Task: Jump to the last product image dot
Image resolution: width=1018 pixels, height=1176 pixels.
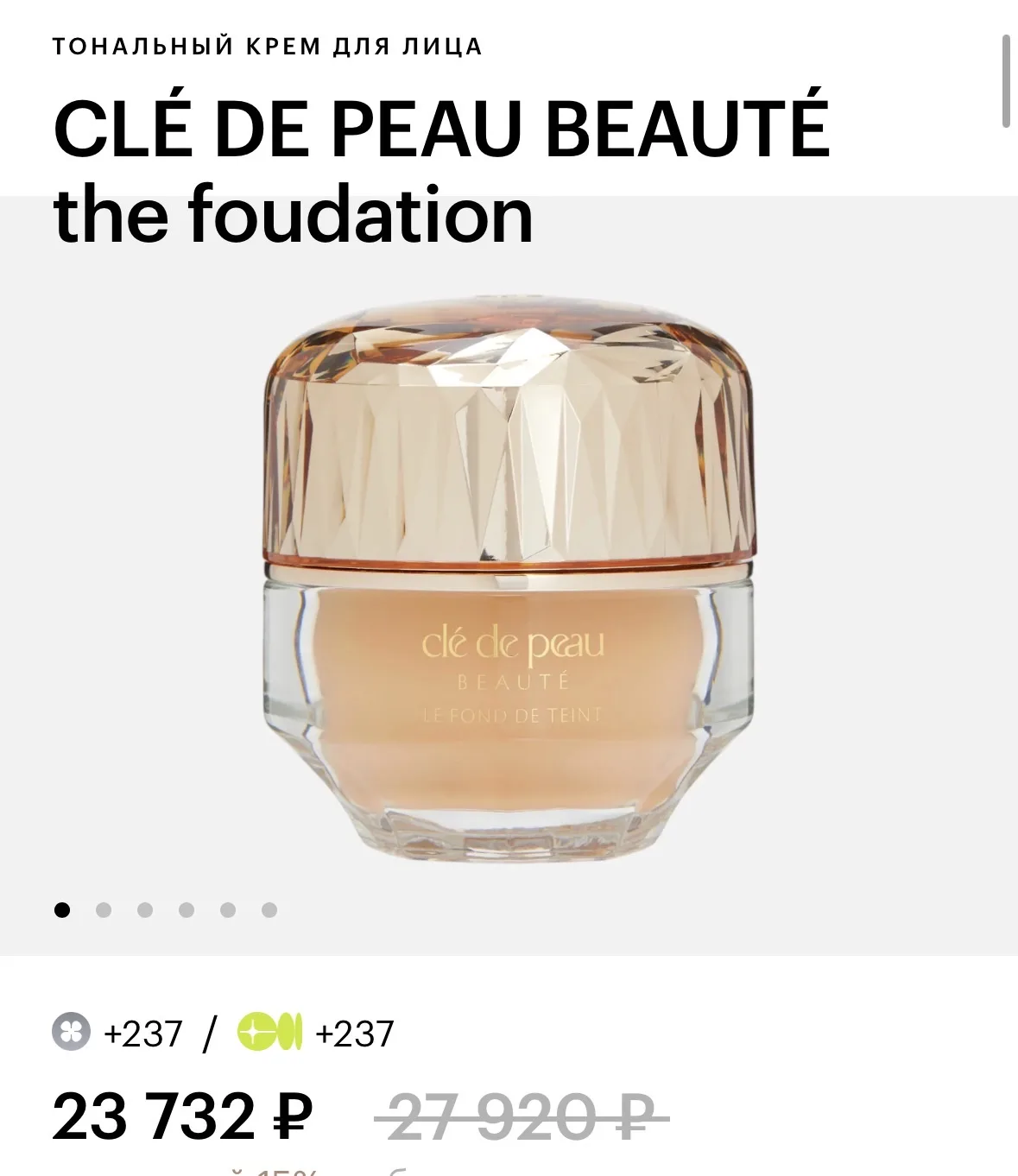Action: pos(269,909)
